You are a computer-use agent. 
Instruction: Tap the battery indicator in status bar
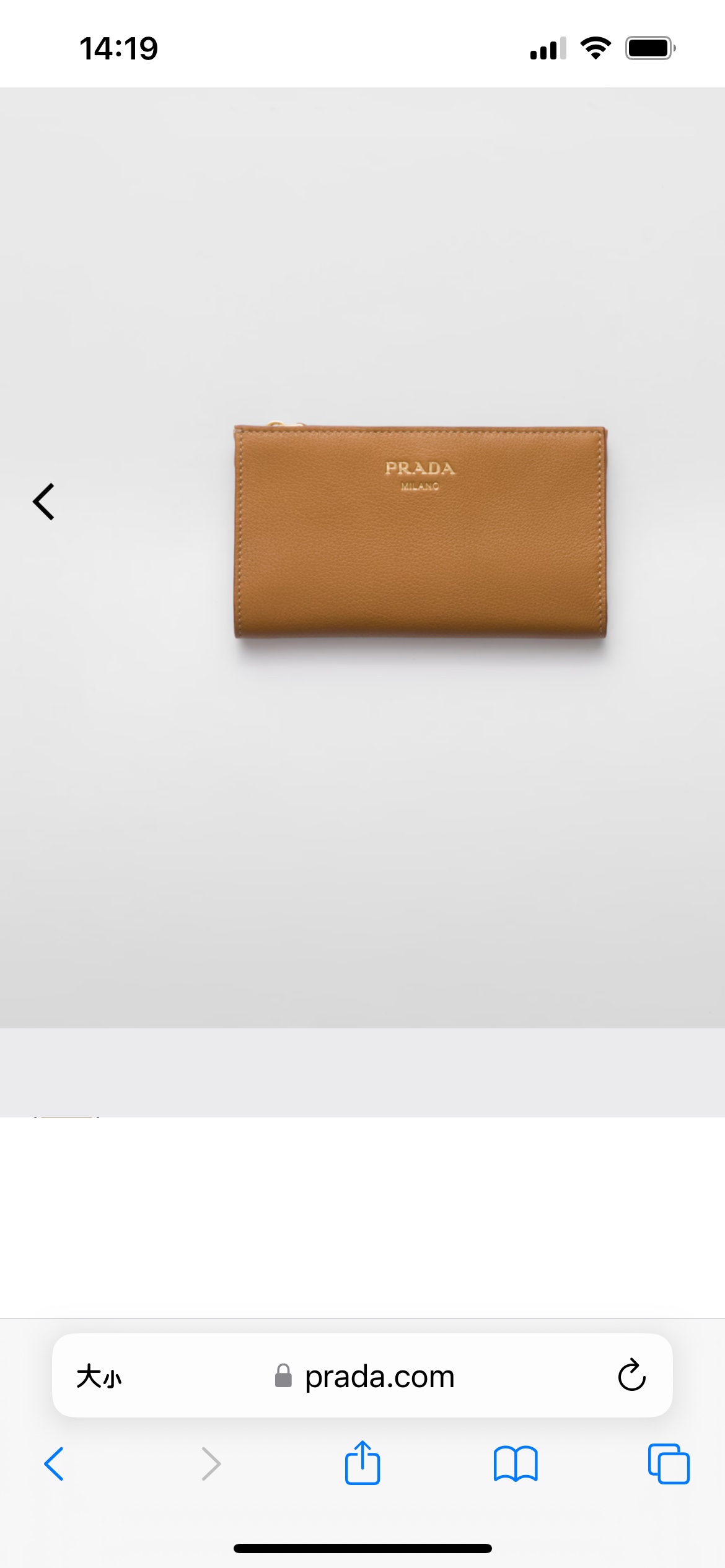pyautogui.click(x=649, y=48)
